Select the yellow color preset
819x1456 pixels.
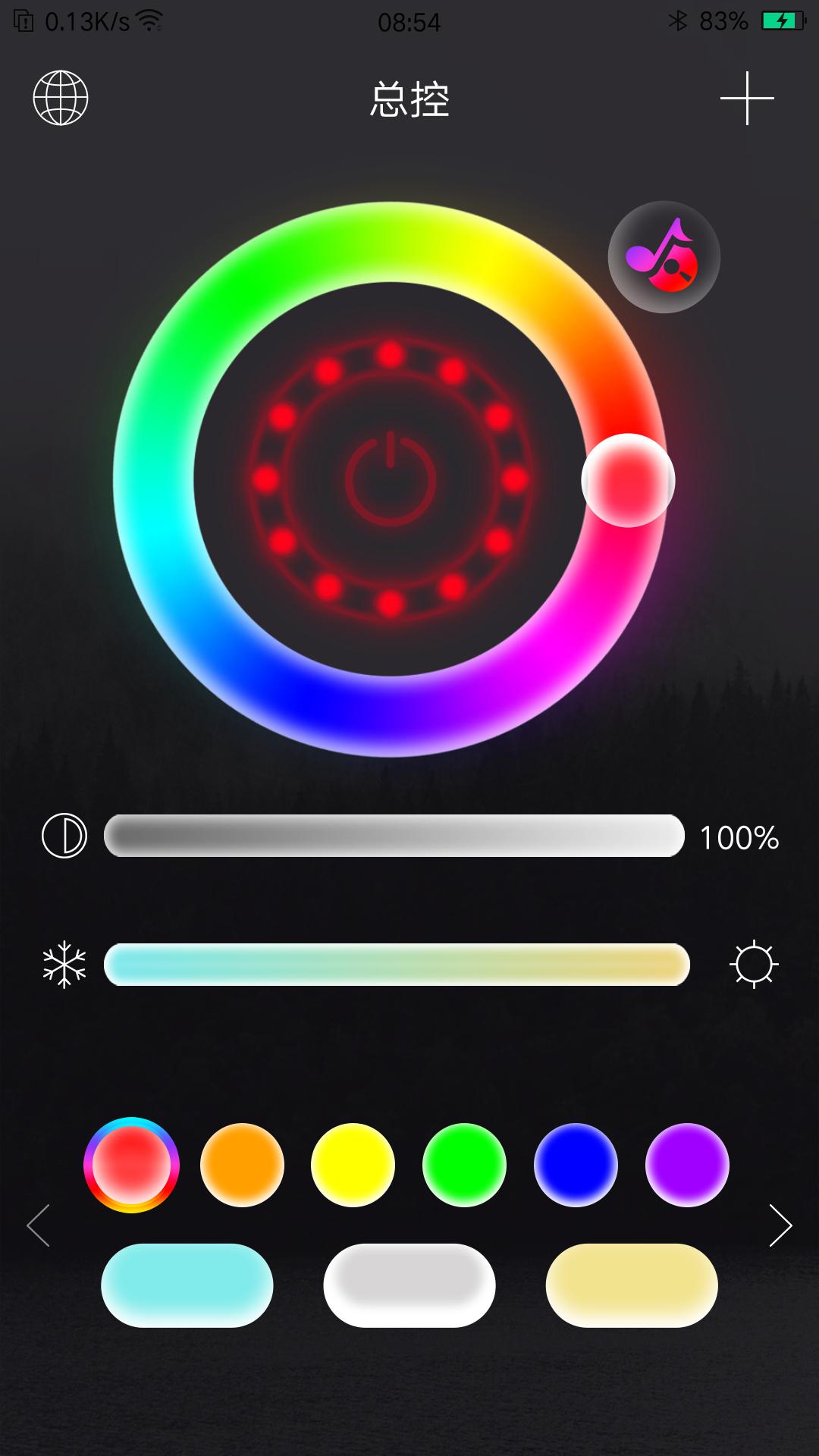pos(353,1165)
